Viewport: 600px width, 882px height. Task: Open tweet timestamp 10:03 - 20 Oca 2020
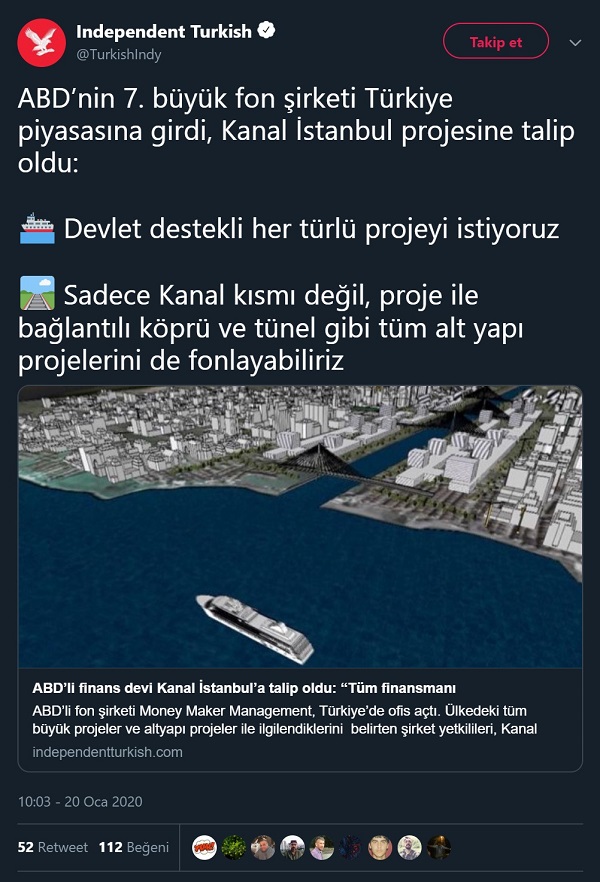pyautogui.click(x=80, y=801)
